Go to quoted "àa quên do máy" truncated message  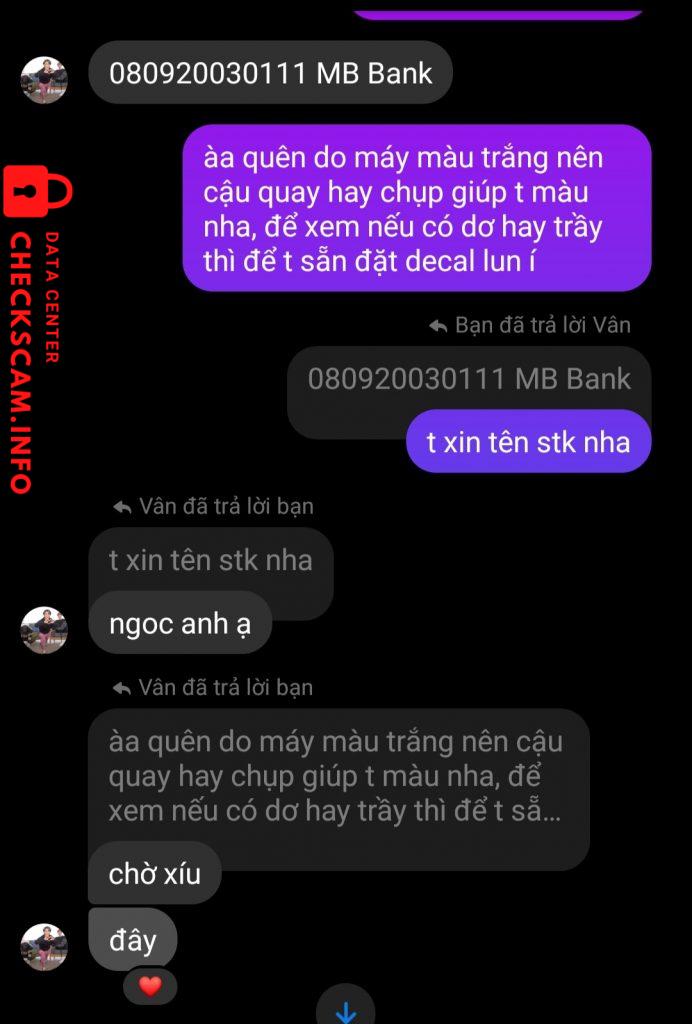337,776
